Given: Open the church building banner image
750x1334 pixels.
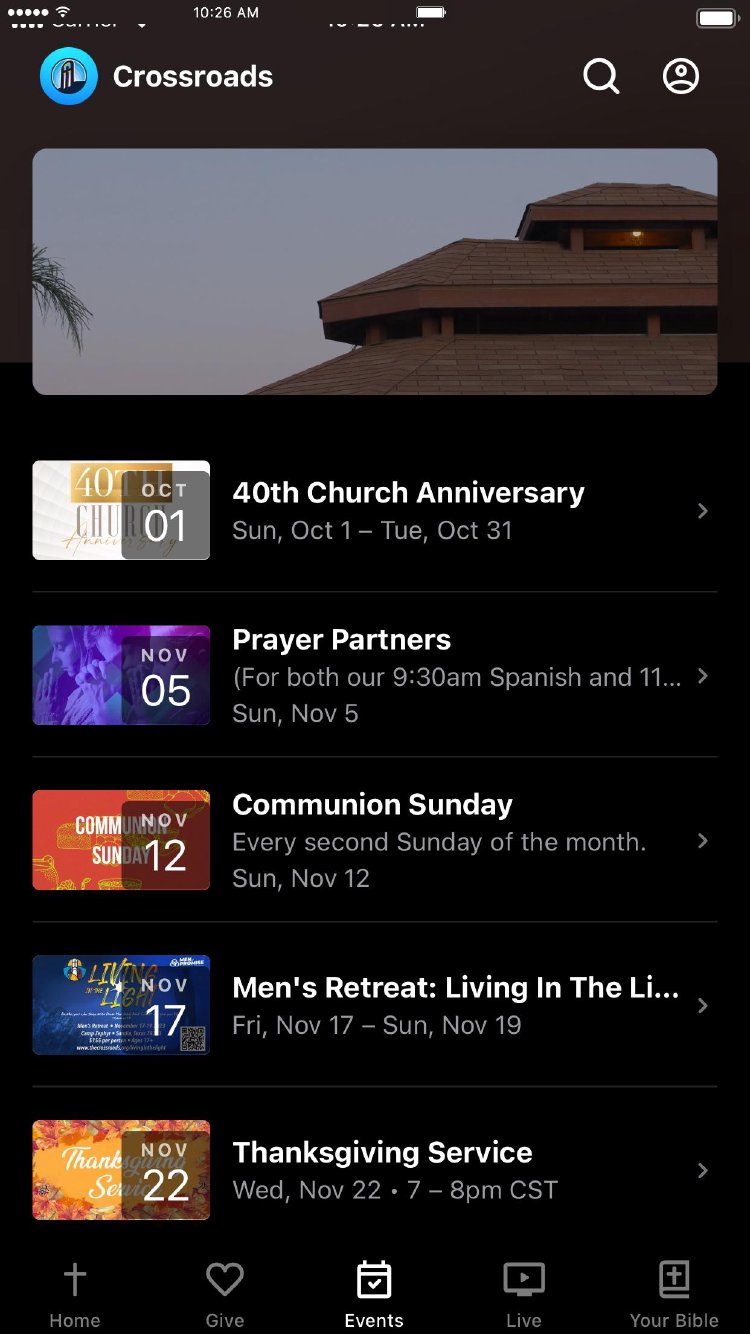Looking at the screenshot, I should 375,271.
